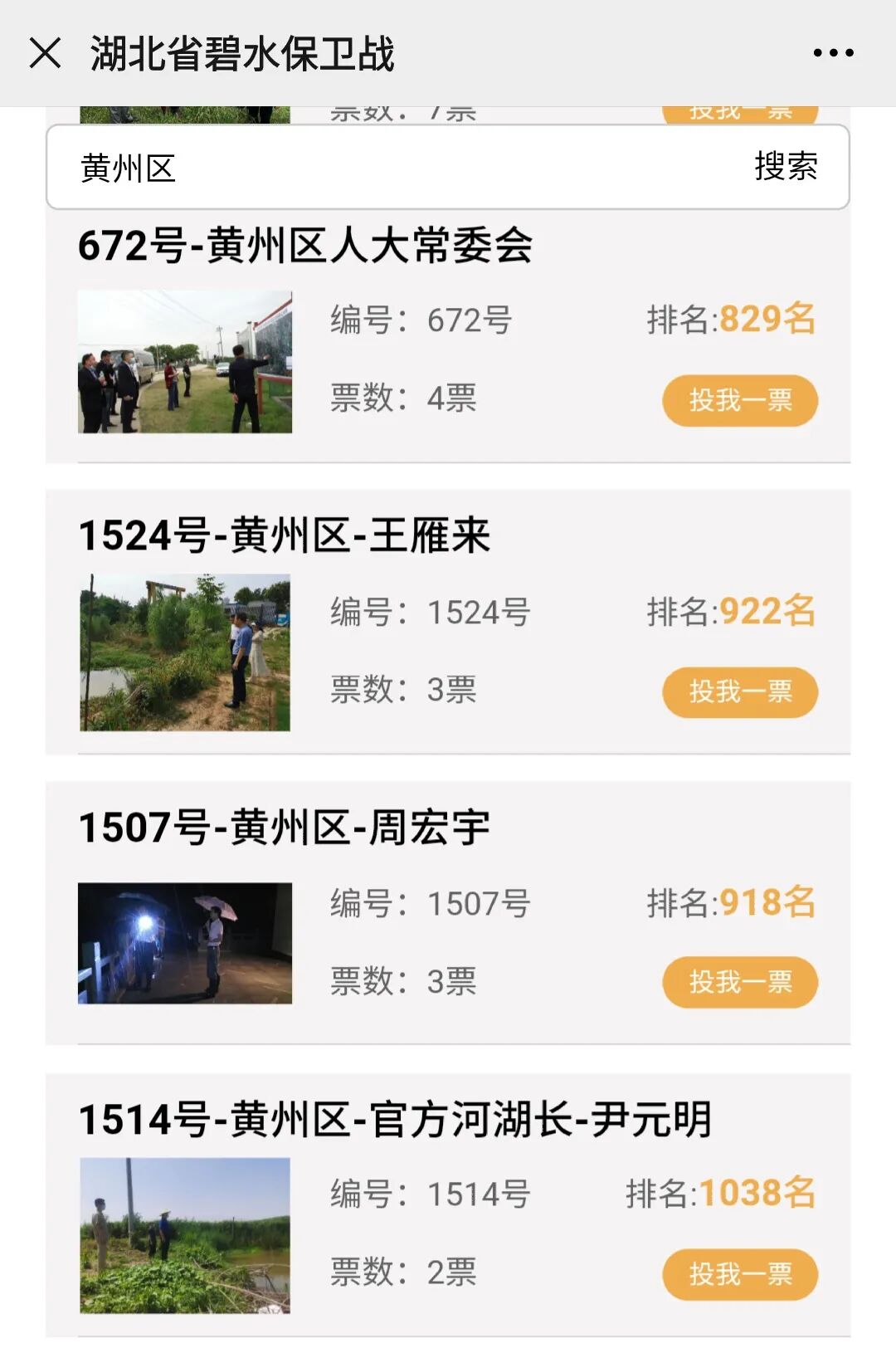View the 1514号 尹元明 entry photo
Screen dimensions: 896x1353
[185, 1235]
